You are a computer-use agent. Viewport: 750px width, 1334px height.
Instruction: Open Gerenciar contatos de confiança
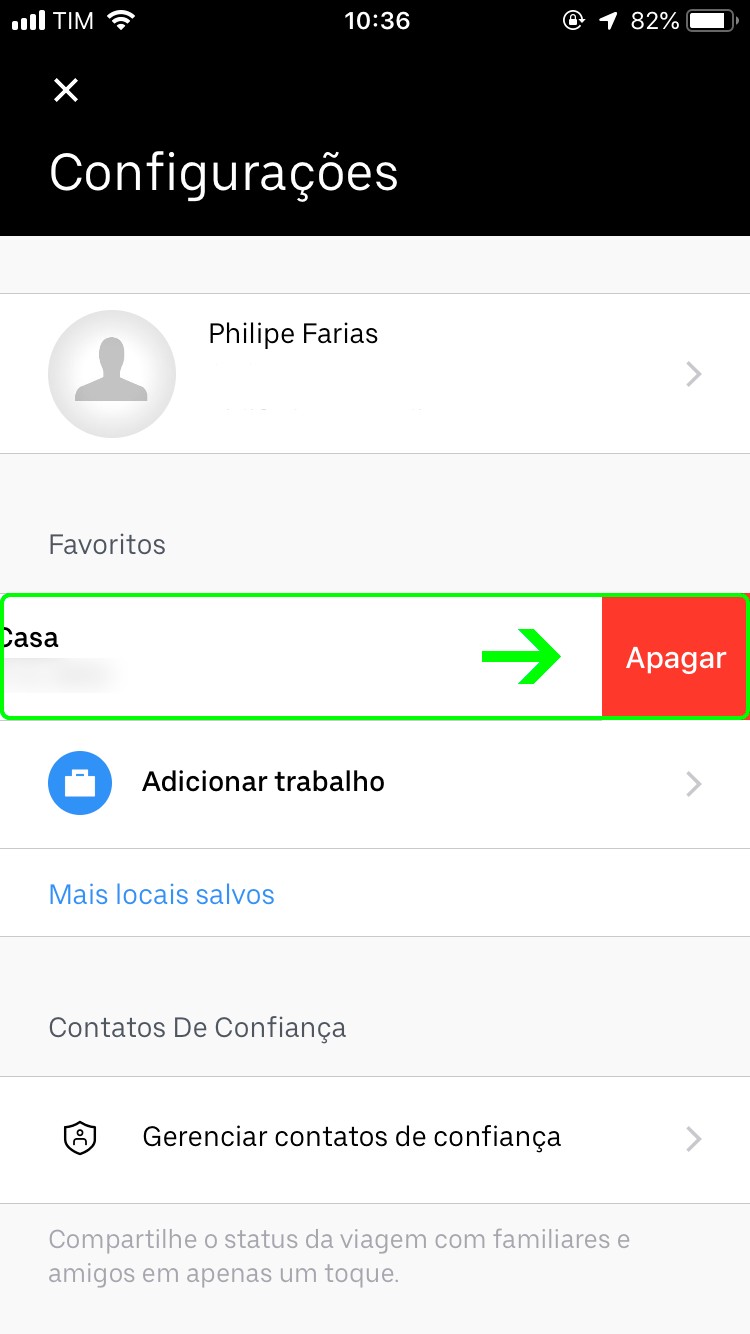point(374,1138)
